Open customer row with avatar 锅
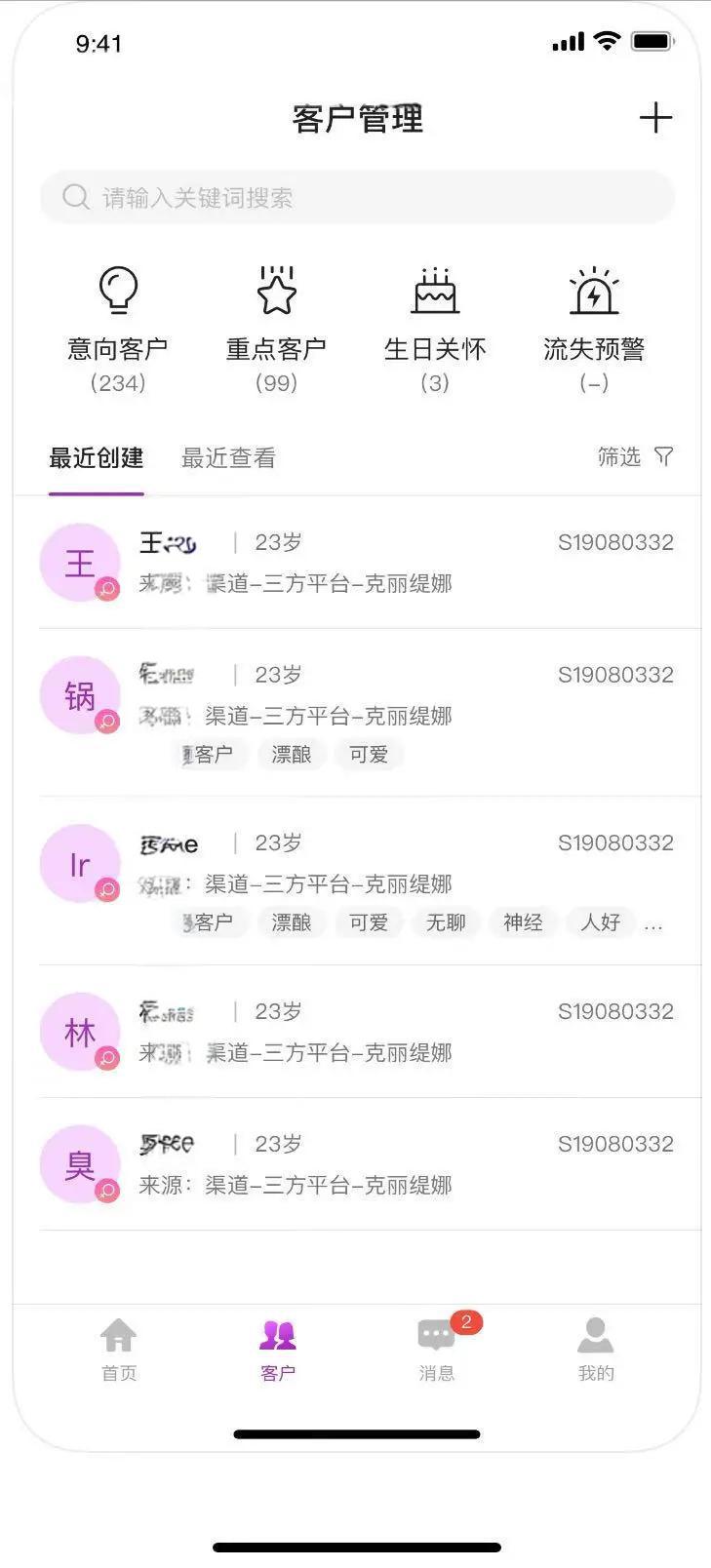 click(357, 713)
